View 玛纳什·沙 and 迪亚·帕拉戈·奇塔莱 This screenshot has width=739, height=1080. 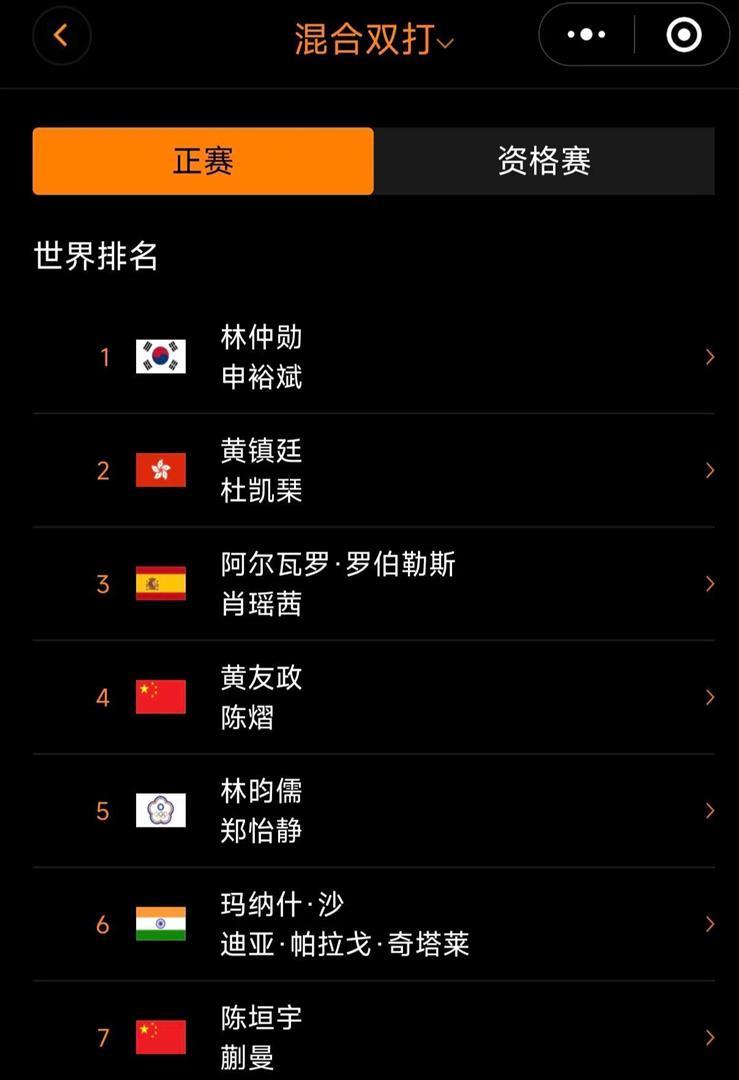[x=372, y=924]
